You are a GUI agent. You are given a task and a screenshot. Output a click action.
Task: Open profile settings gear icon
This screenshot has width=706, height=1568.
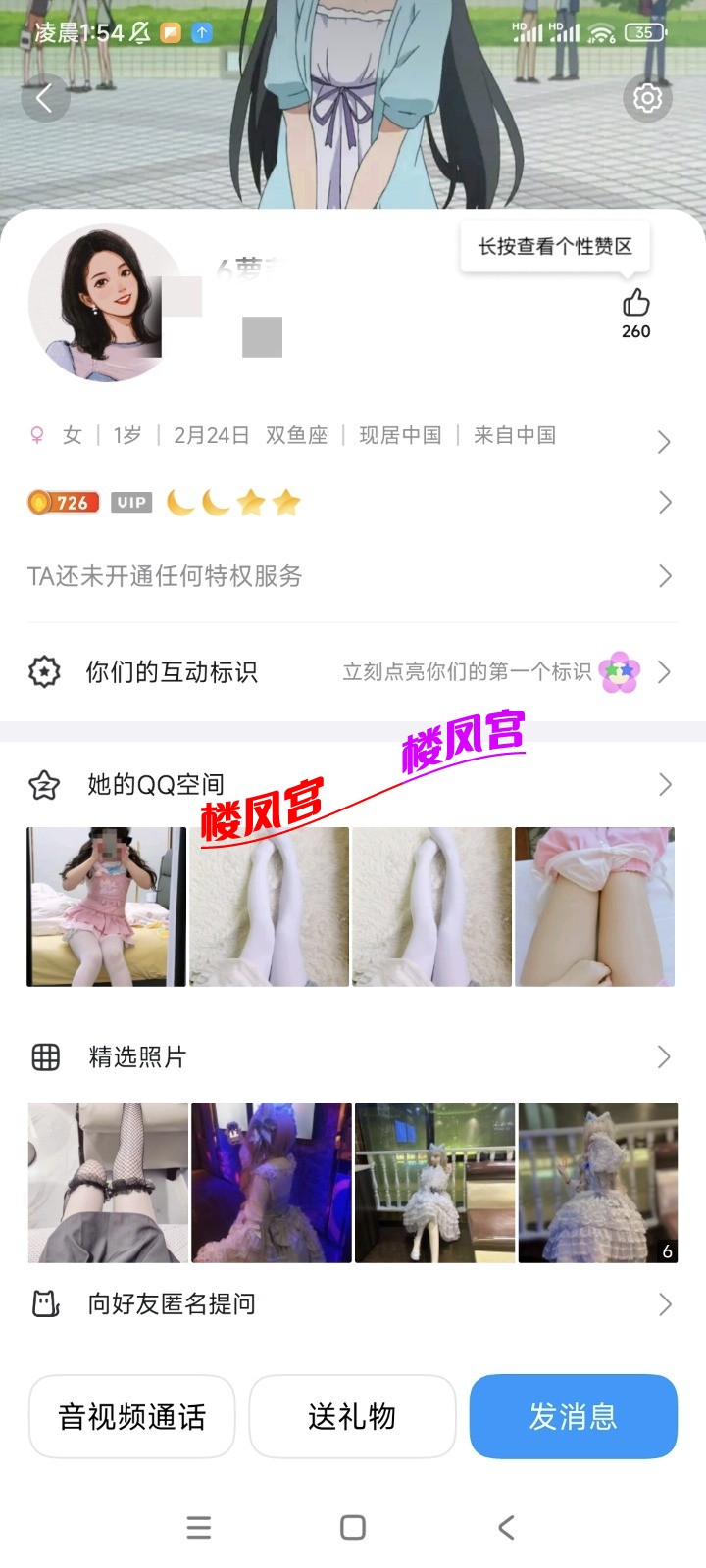[647, 98]
